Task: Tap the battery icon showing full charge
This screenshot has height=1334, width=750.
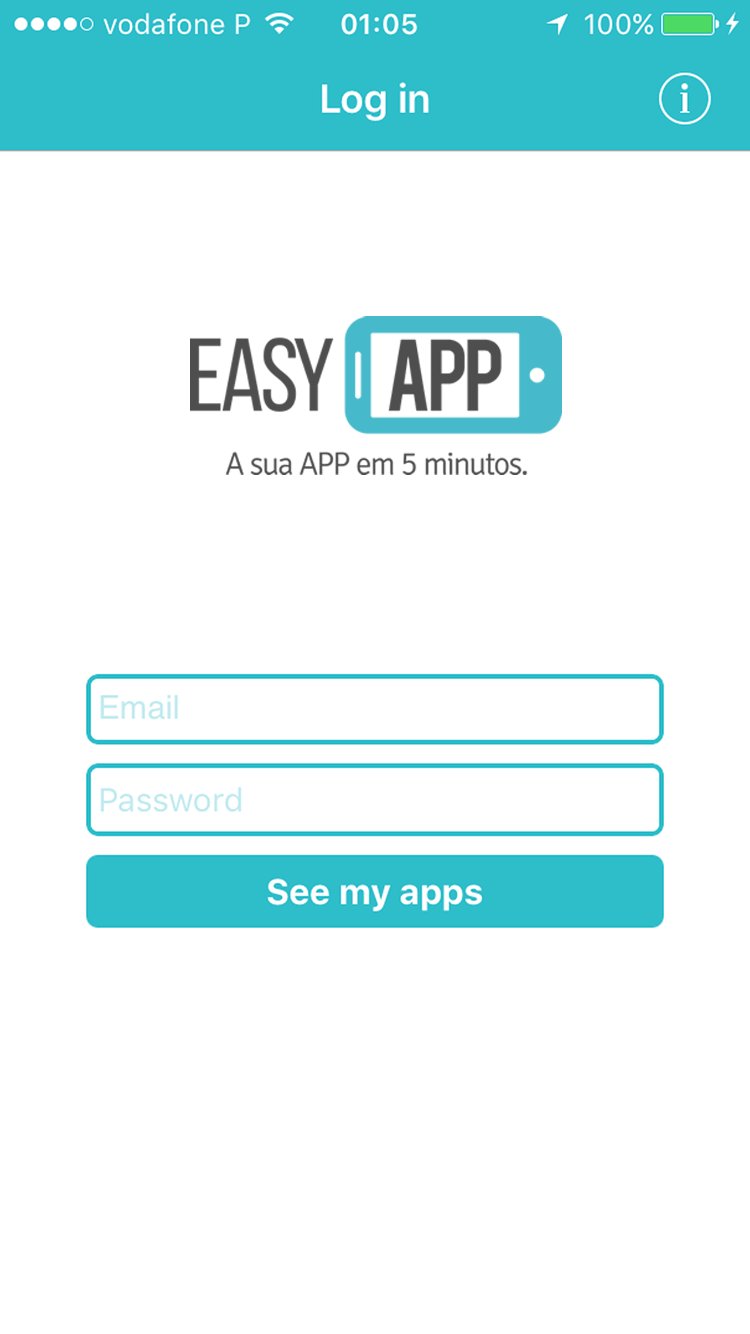Action: click(689, 23)
